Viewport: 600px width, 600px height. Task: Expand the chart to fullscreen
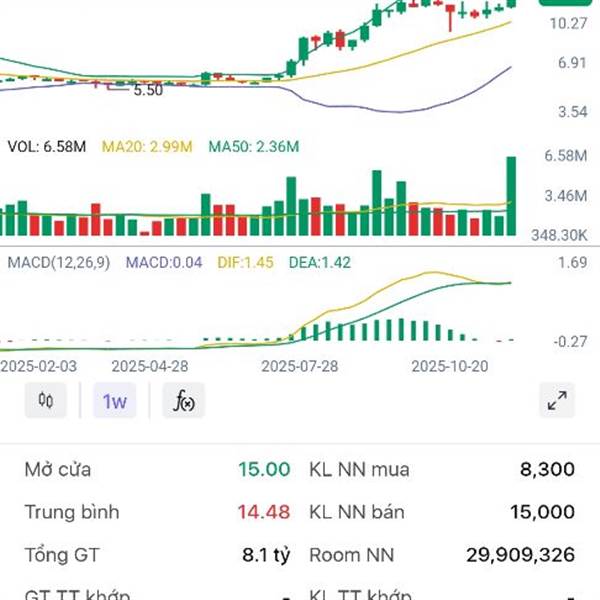coord(557,401)
